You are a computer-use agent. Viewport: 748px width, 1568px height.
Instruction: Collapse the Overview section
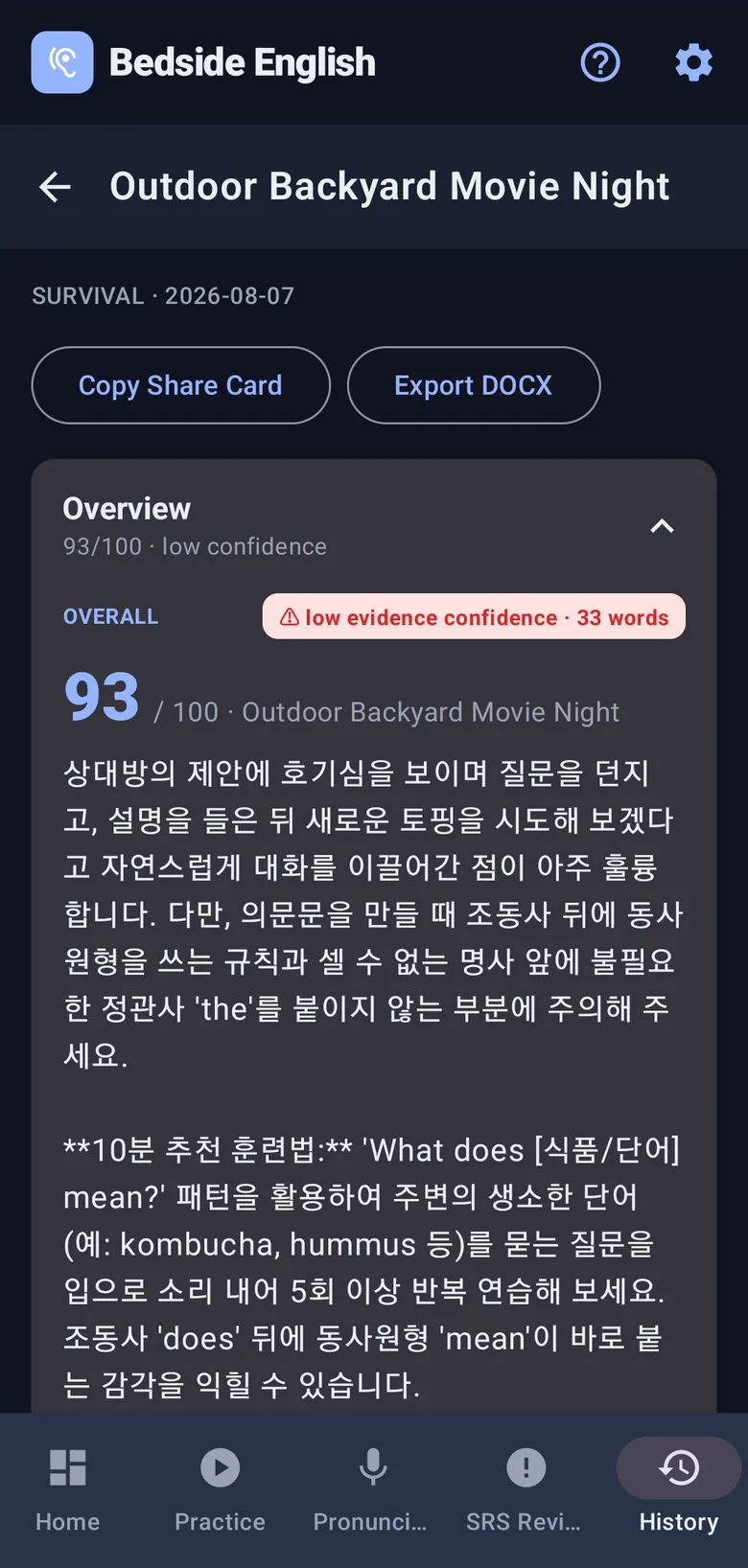click(x=662, y=525)
